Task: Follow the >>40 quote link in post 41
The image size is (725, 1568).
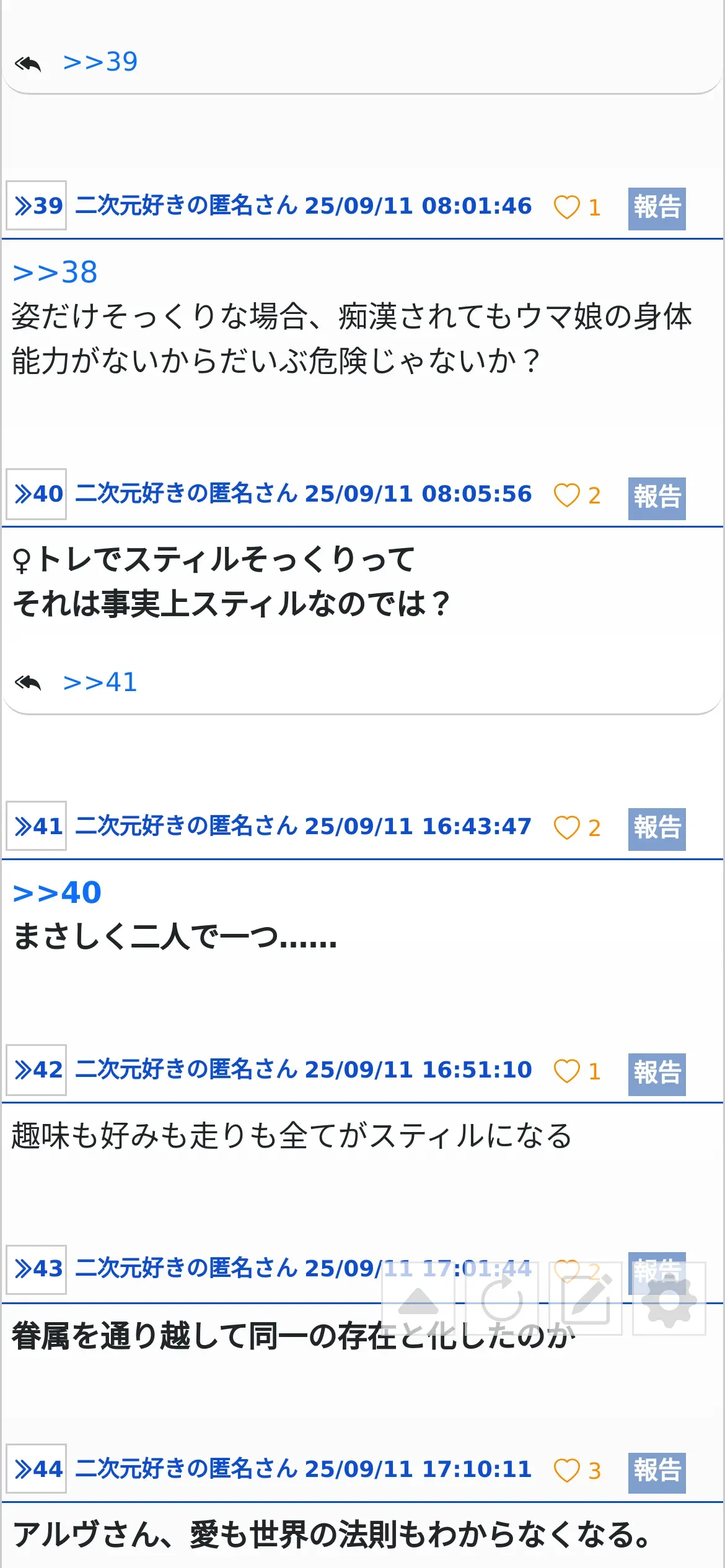Action: 57,893
